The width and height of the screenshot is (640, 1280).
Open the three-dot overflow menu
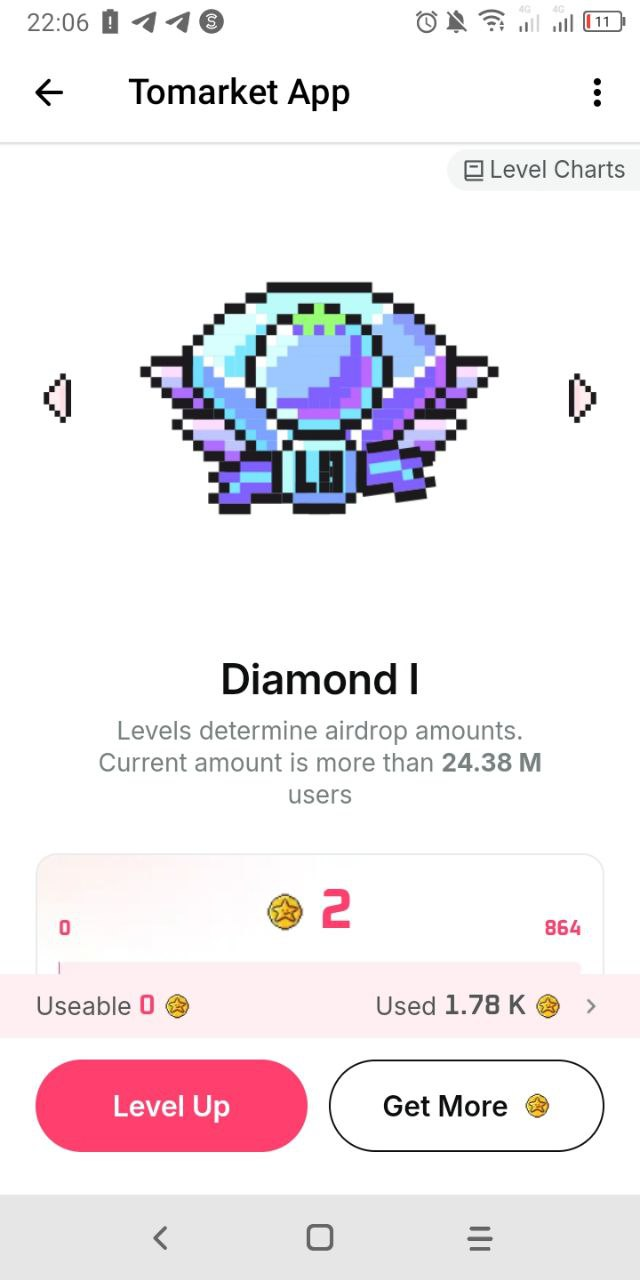point(597,93)
